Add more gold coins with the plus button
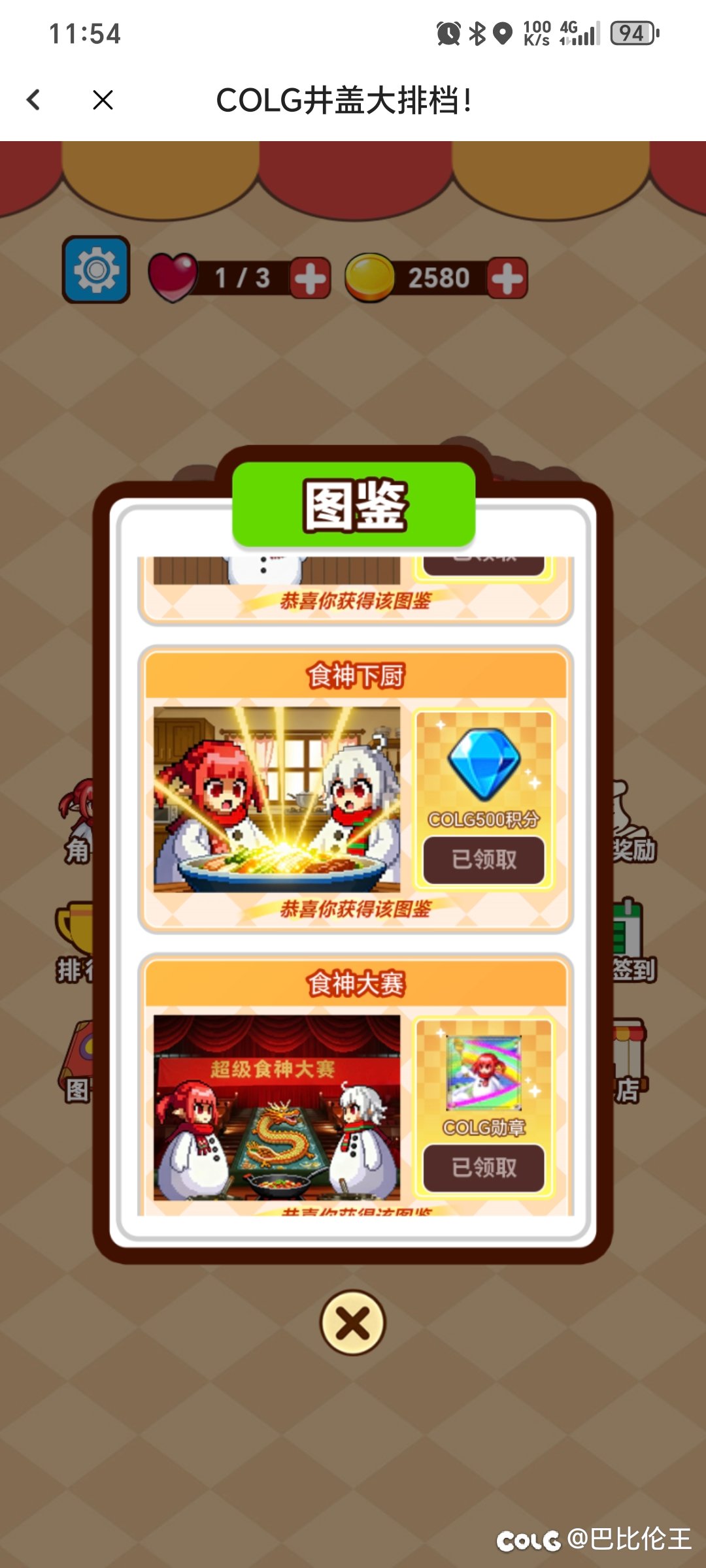 [507, 278]
